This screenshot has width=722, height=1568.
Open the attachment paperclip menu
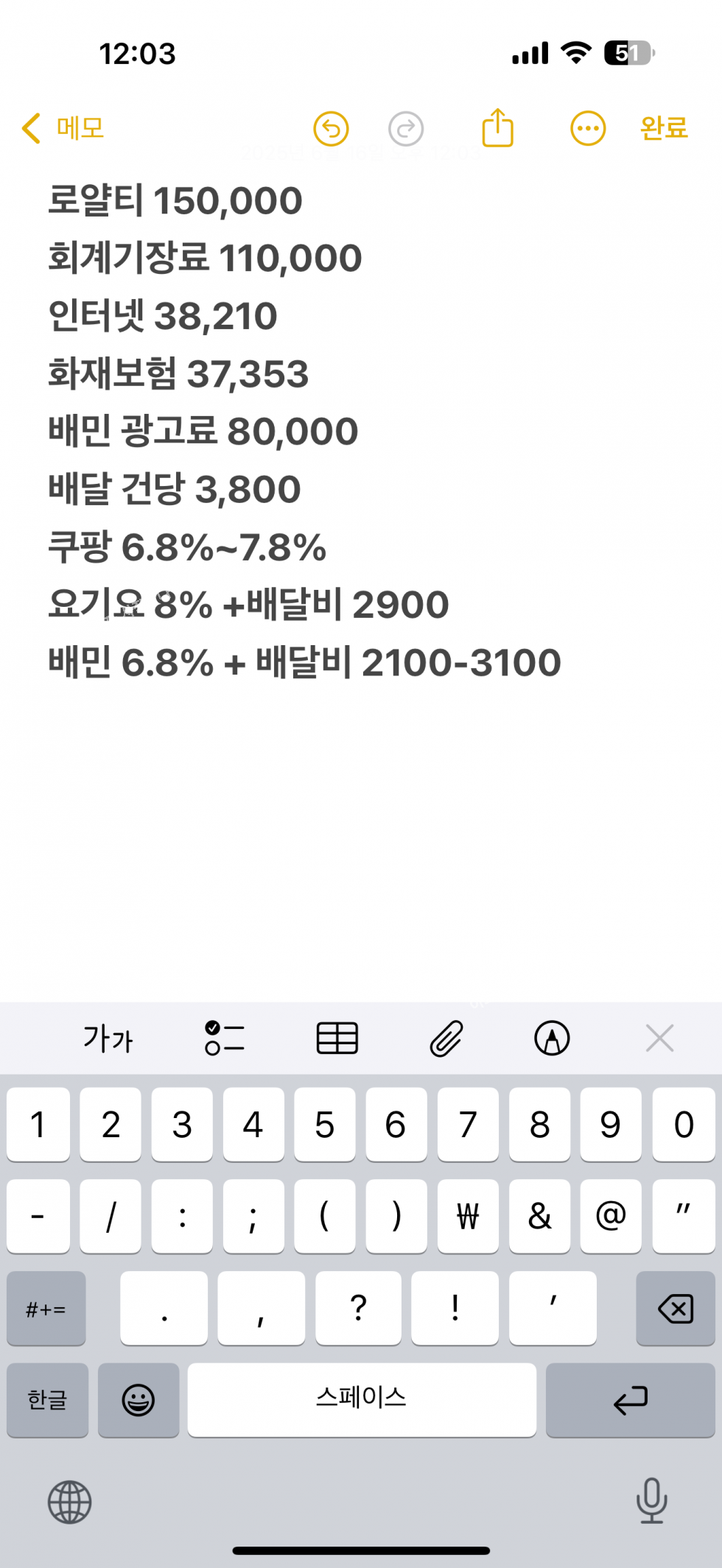click(446, 1038)
